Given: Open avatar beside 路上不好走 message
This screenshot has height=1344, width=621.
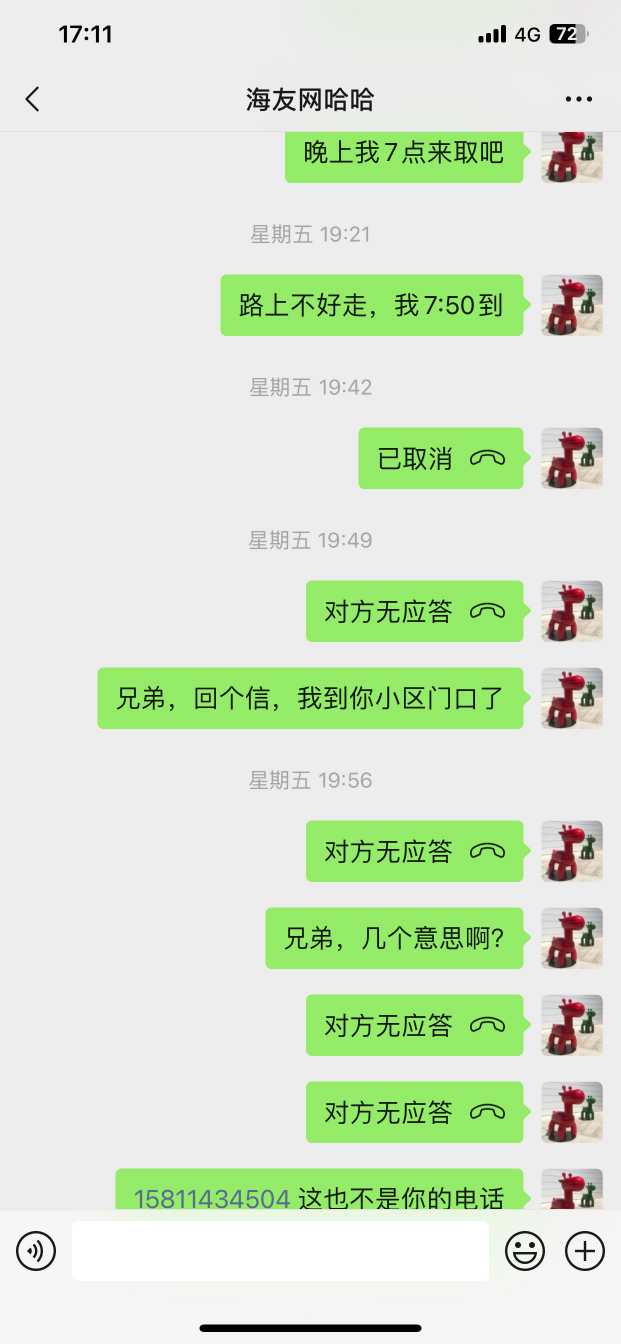Looking at the screenshot, I should coord(572,305).
